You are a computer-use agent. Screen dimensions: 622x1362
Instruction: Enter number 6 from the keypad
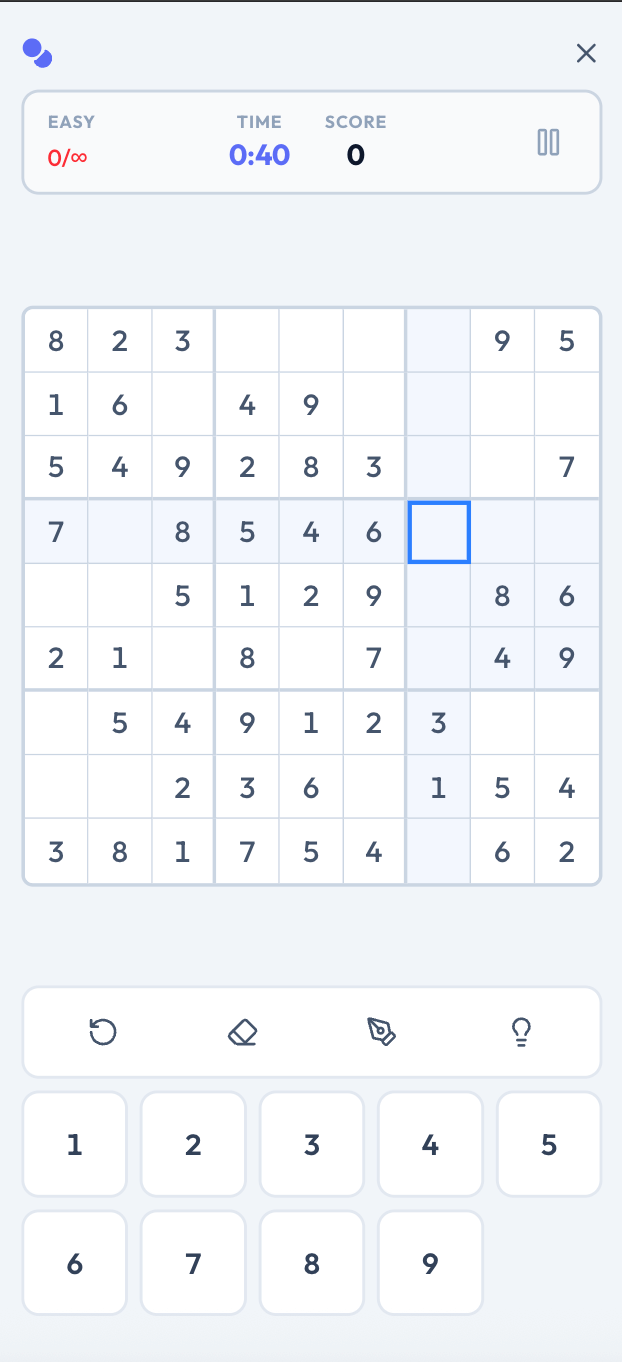(x=75, y=1263)
